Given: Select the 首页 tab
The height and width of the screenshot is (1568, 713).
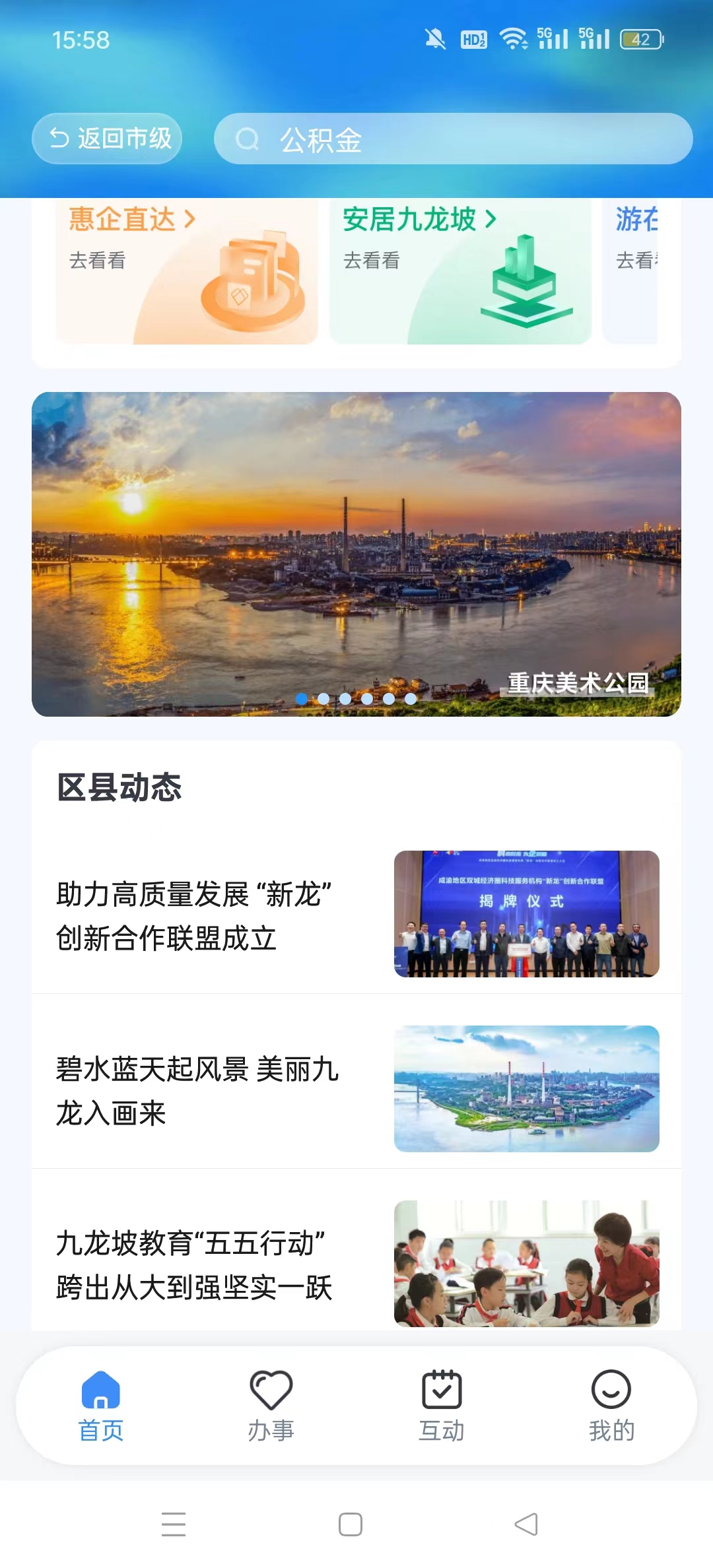Looking at the screenshot, I should (101, 1406).
